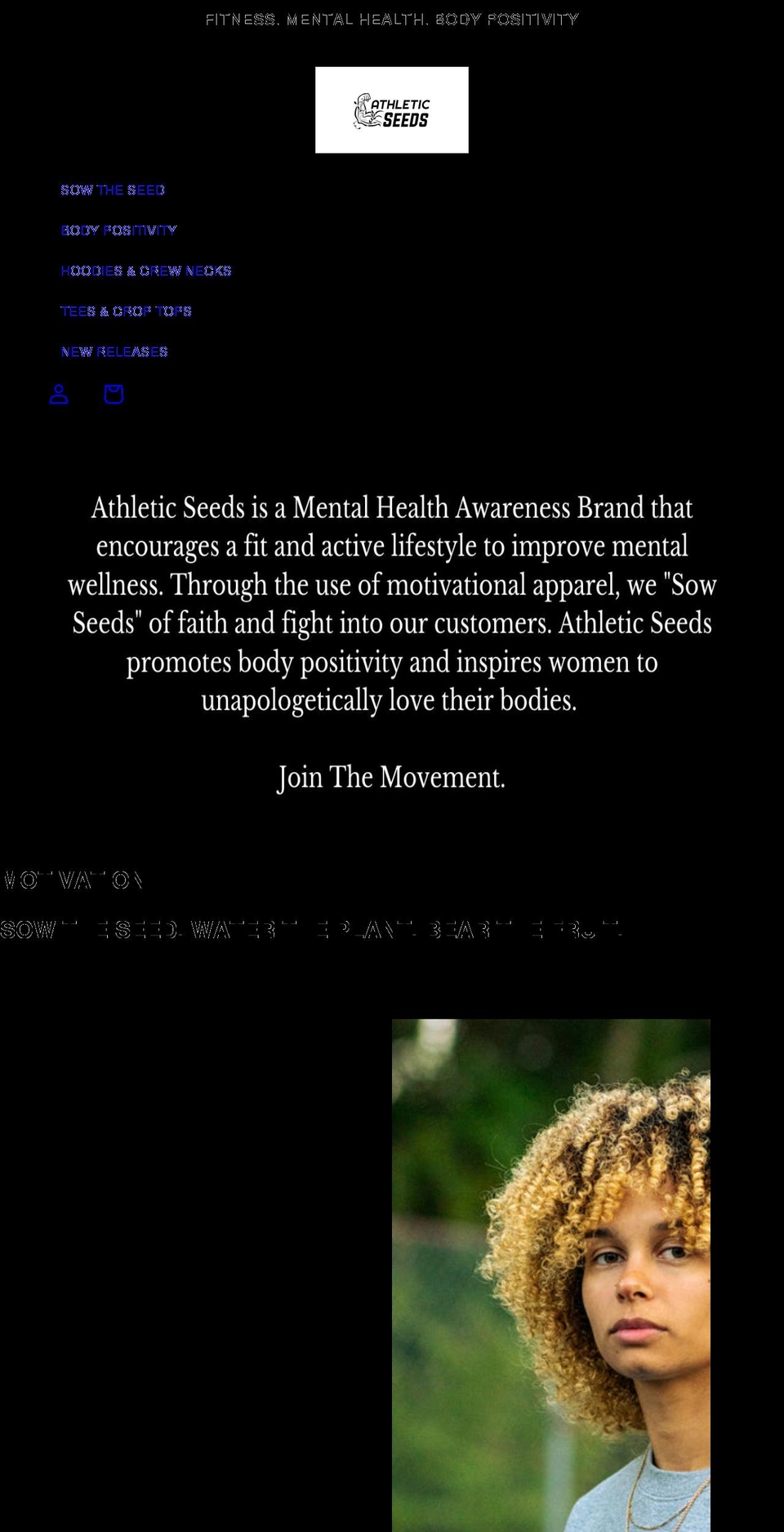Image resolution: width=784 pixels, height=1532 pixels.
Task: Select the MOTIVATION heading
Action: (x=73, y=881)
